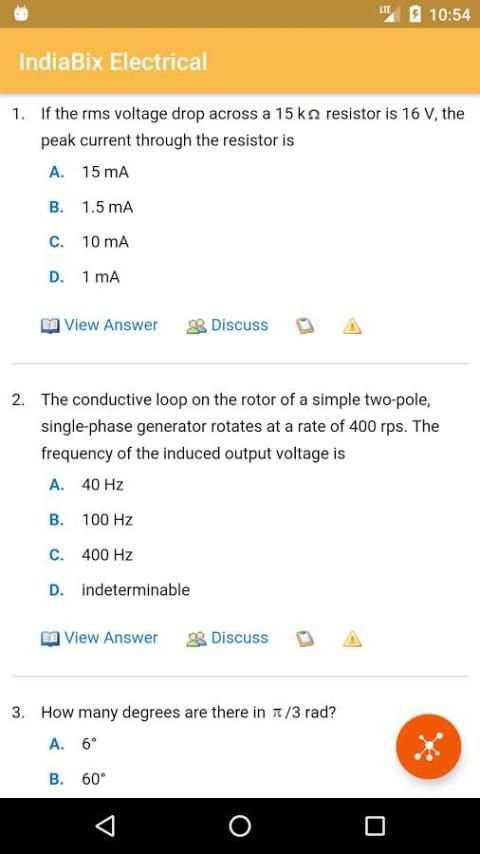Pick option C 10 mA

click(x=89, y=242)
